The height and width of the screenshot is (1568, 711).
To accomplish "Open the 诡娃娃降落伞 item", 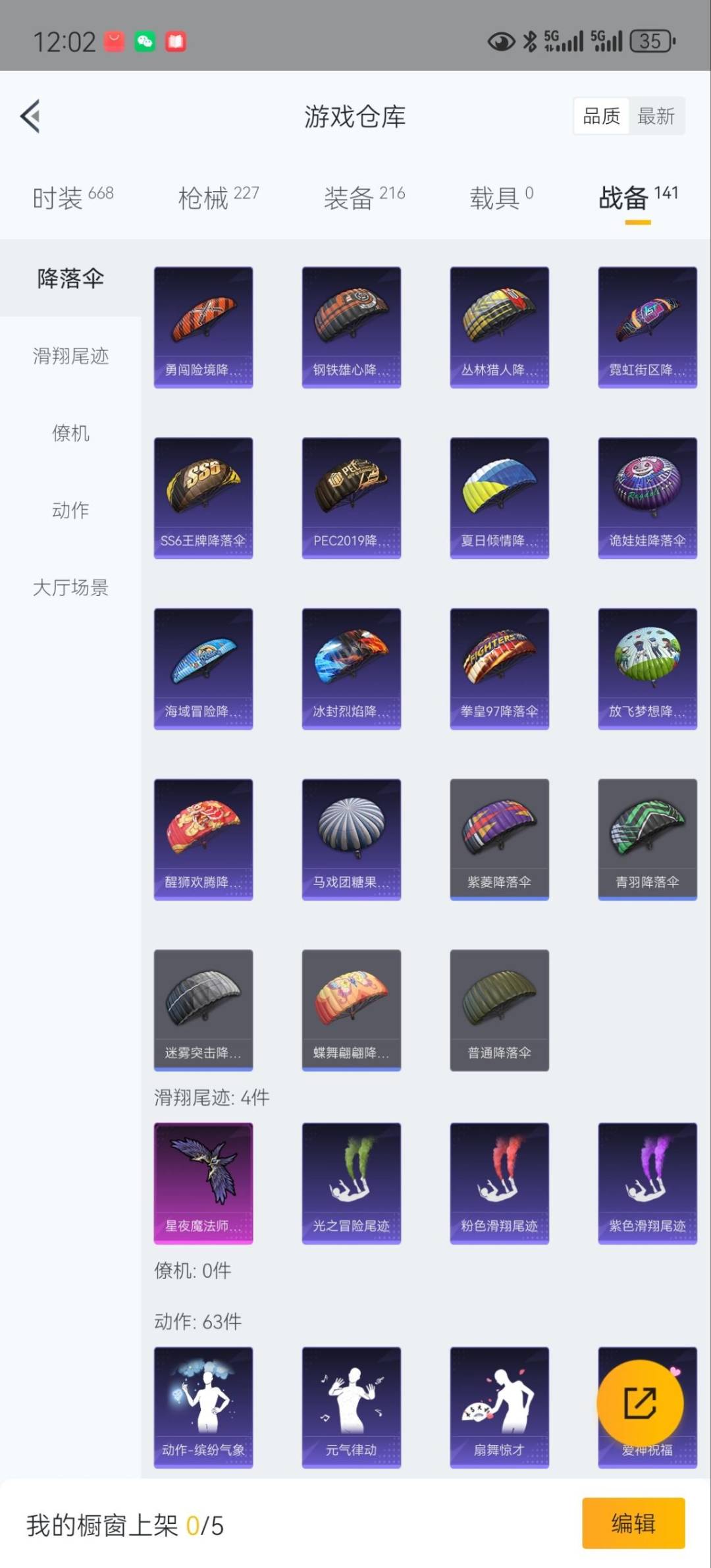I will [647, 498].
